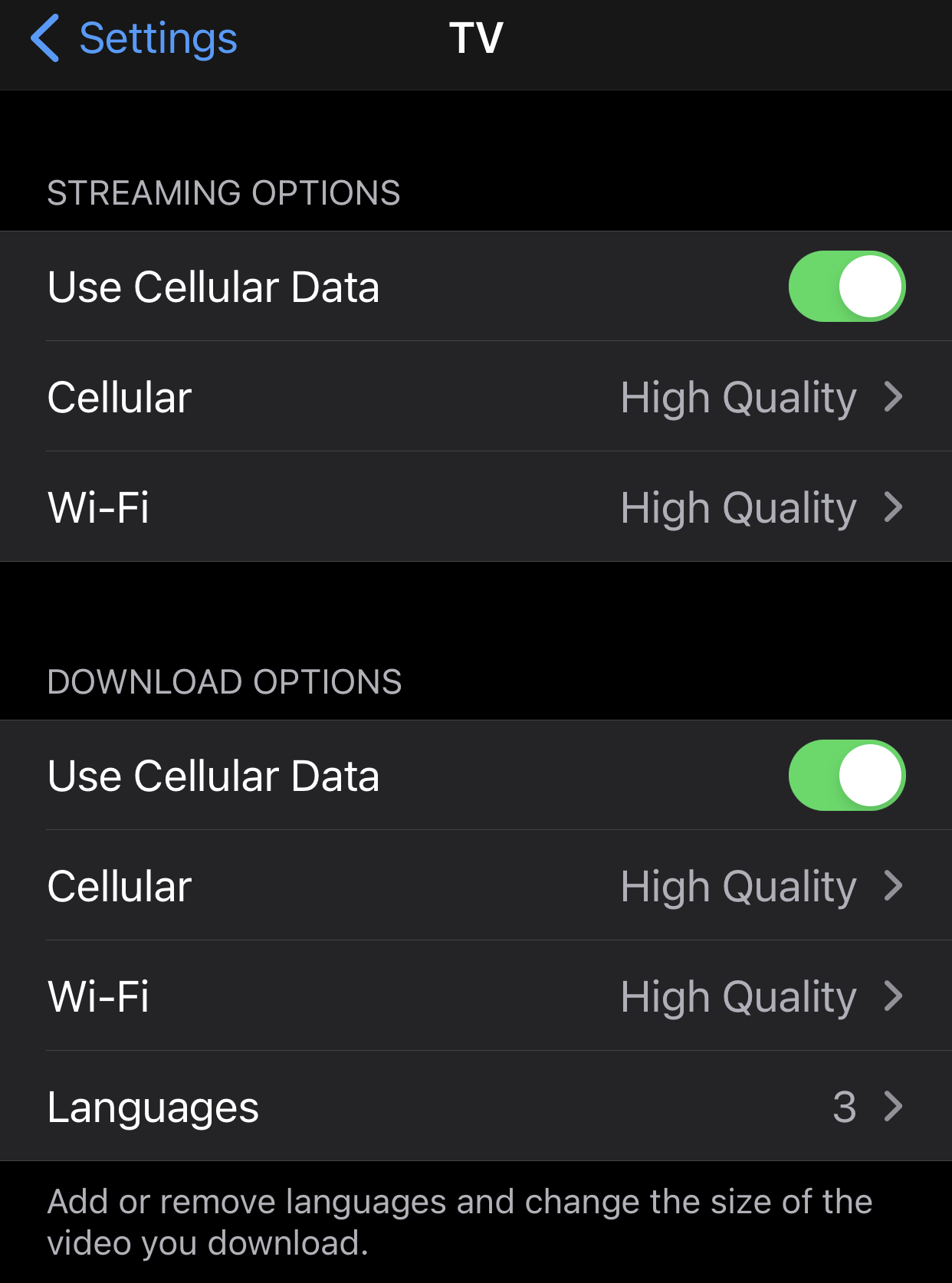Disable Use Cellular Data under Streaming Options

click(x=846, y=287)
